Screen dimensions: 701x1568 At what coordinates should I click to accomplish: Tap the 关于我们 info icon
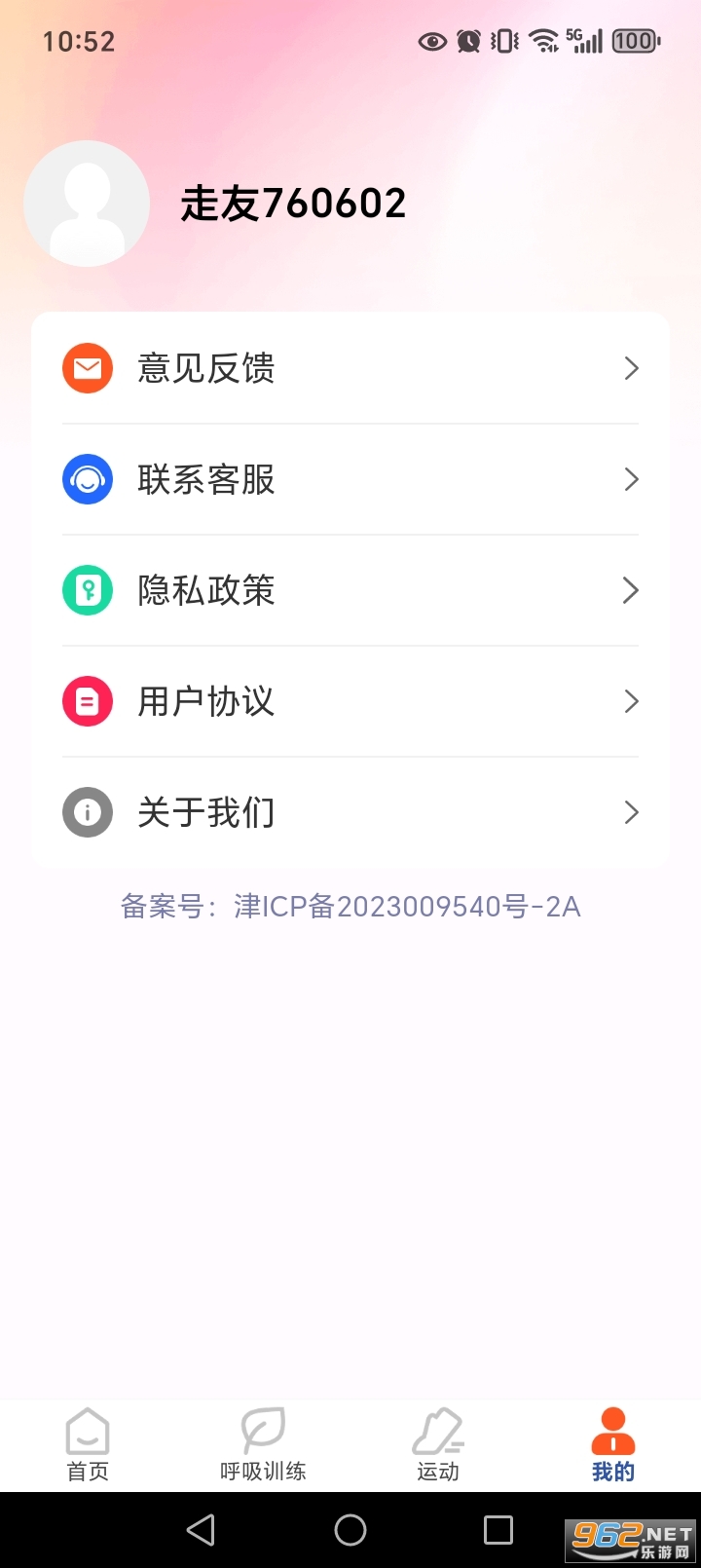click(87, 812)
